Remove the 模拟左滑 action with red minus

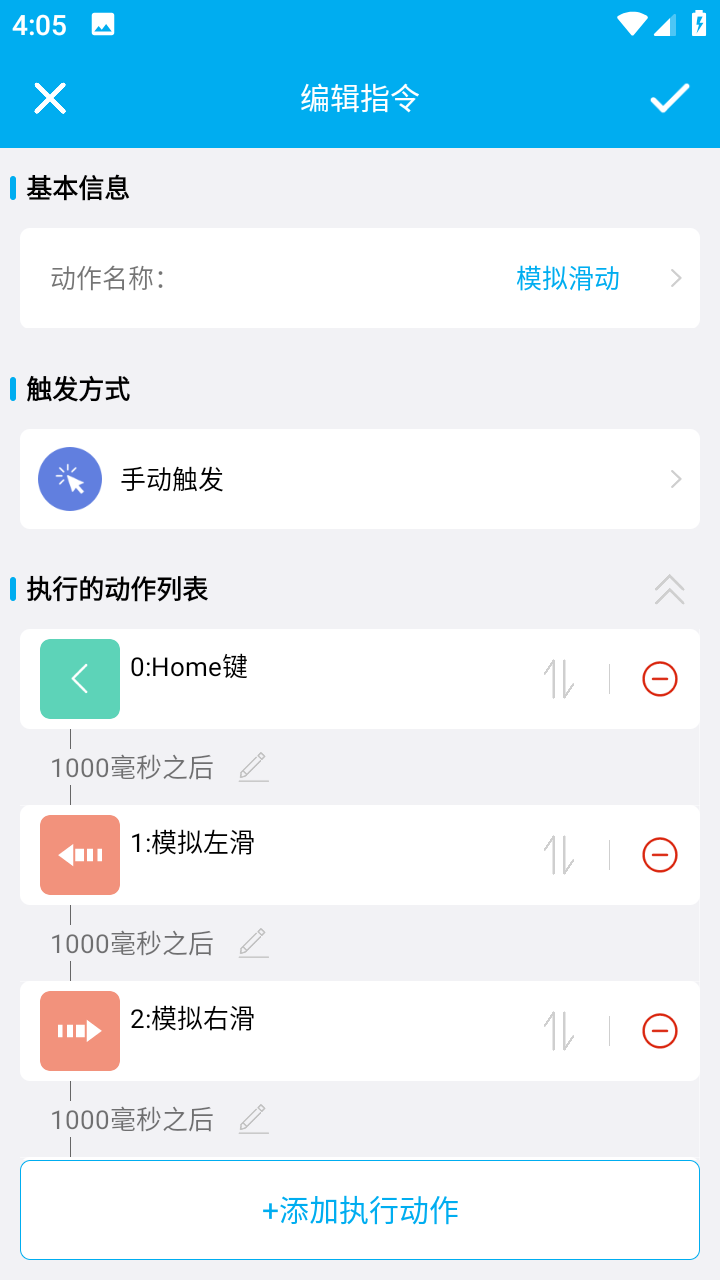click(x=659, y=855)
